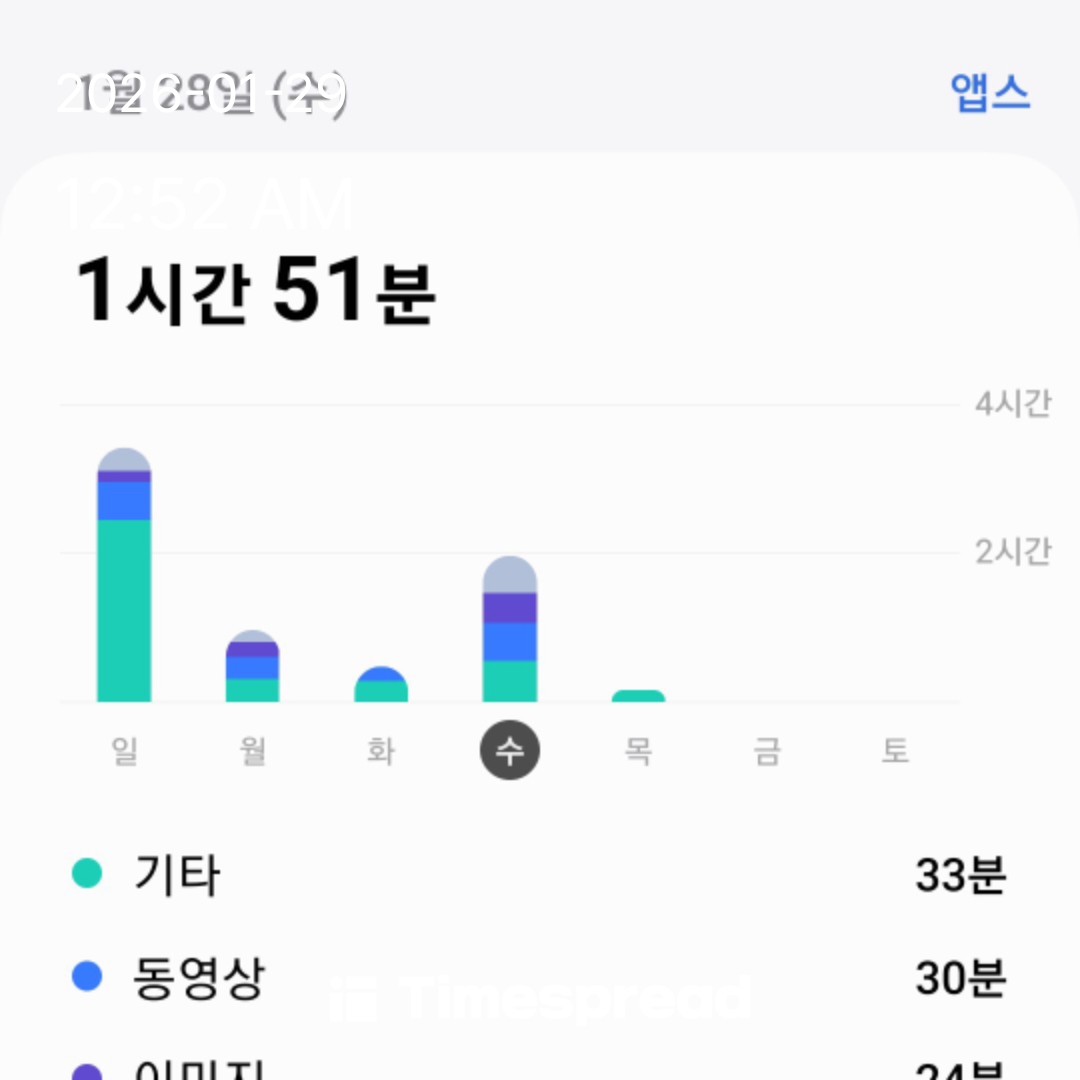Select Friday (금) in the weekly chart

767,750
